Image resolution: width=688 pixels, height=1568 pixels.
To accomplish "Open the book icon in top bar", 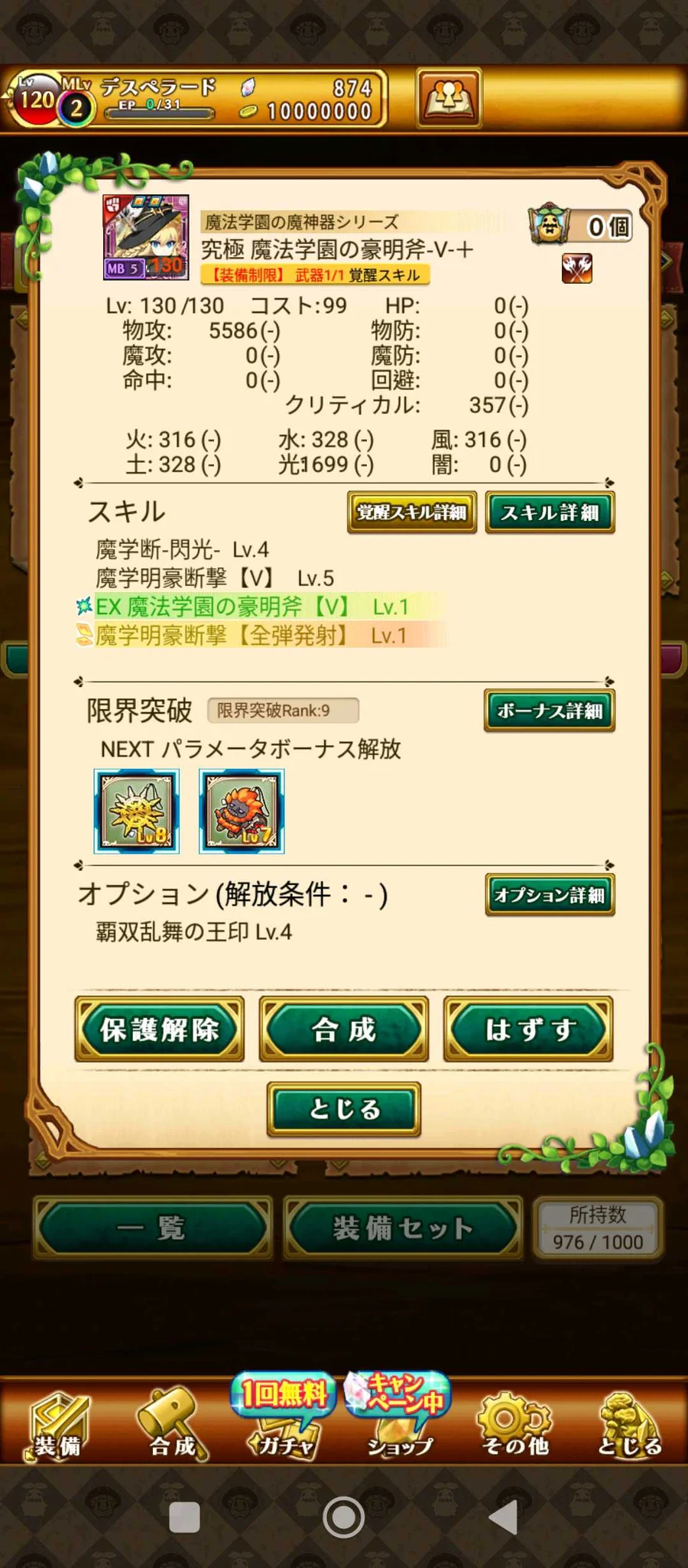I will click(x=449, y=98).
